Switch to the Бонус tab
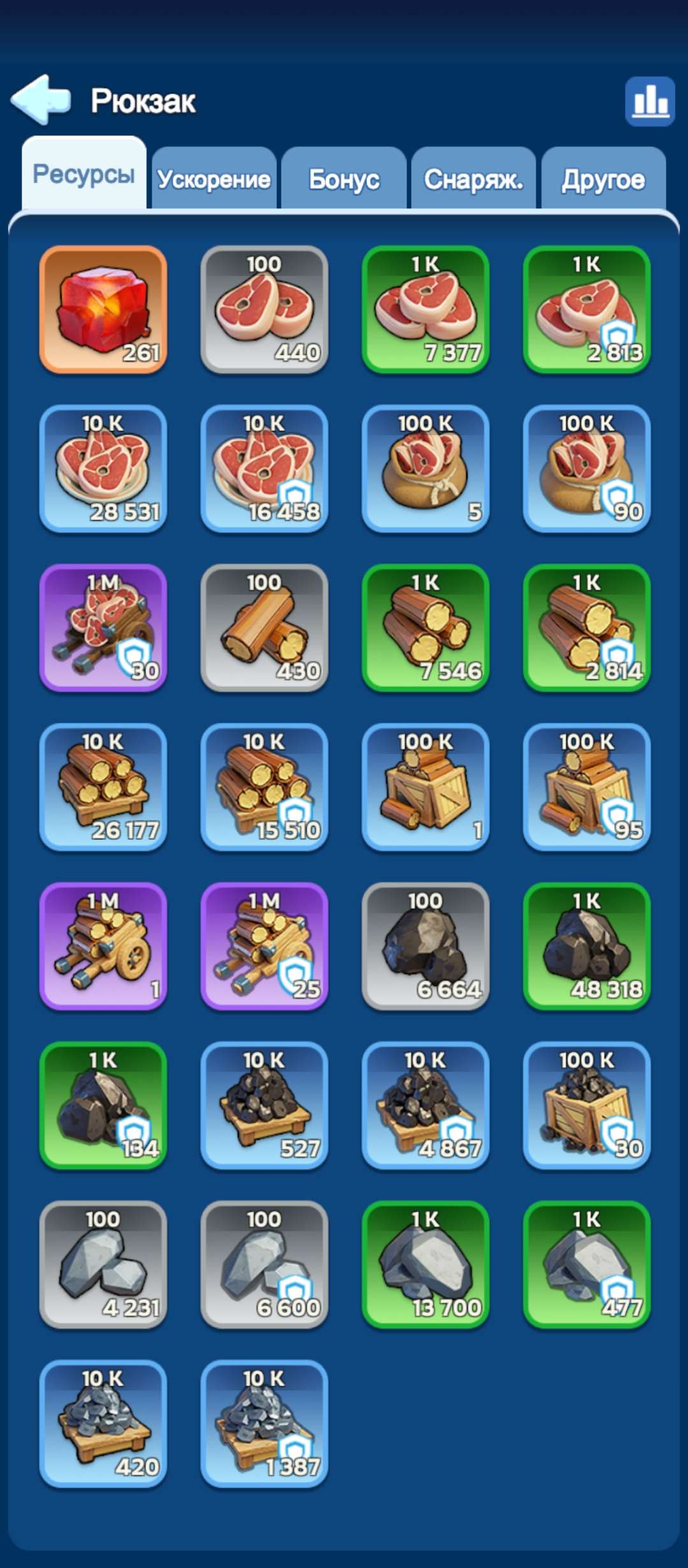 (x=344, y=179)
